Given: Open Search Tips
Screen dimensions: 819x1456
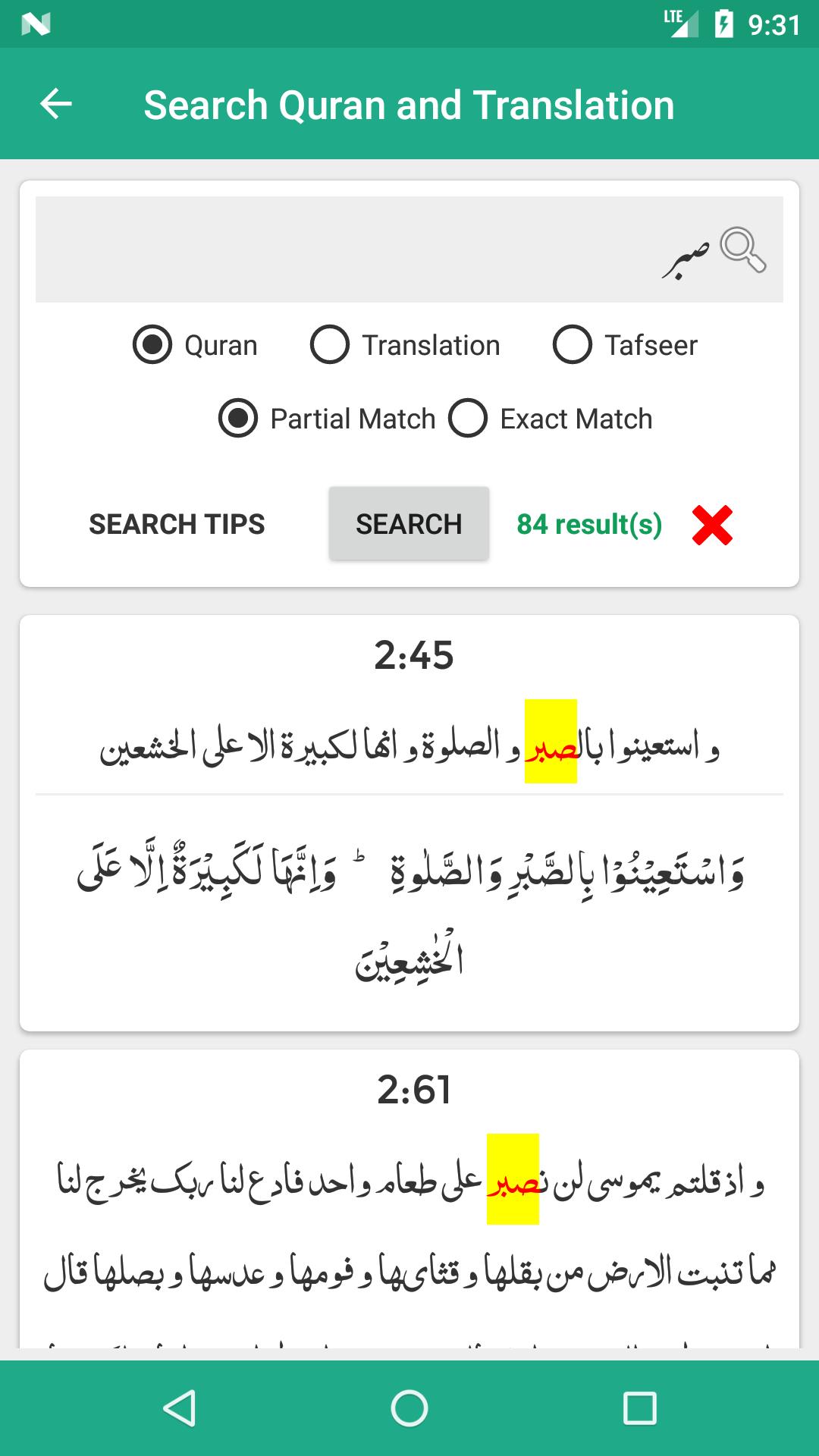Looking at the screenshot, I should [177, 524].
